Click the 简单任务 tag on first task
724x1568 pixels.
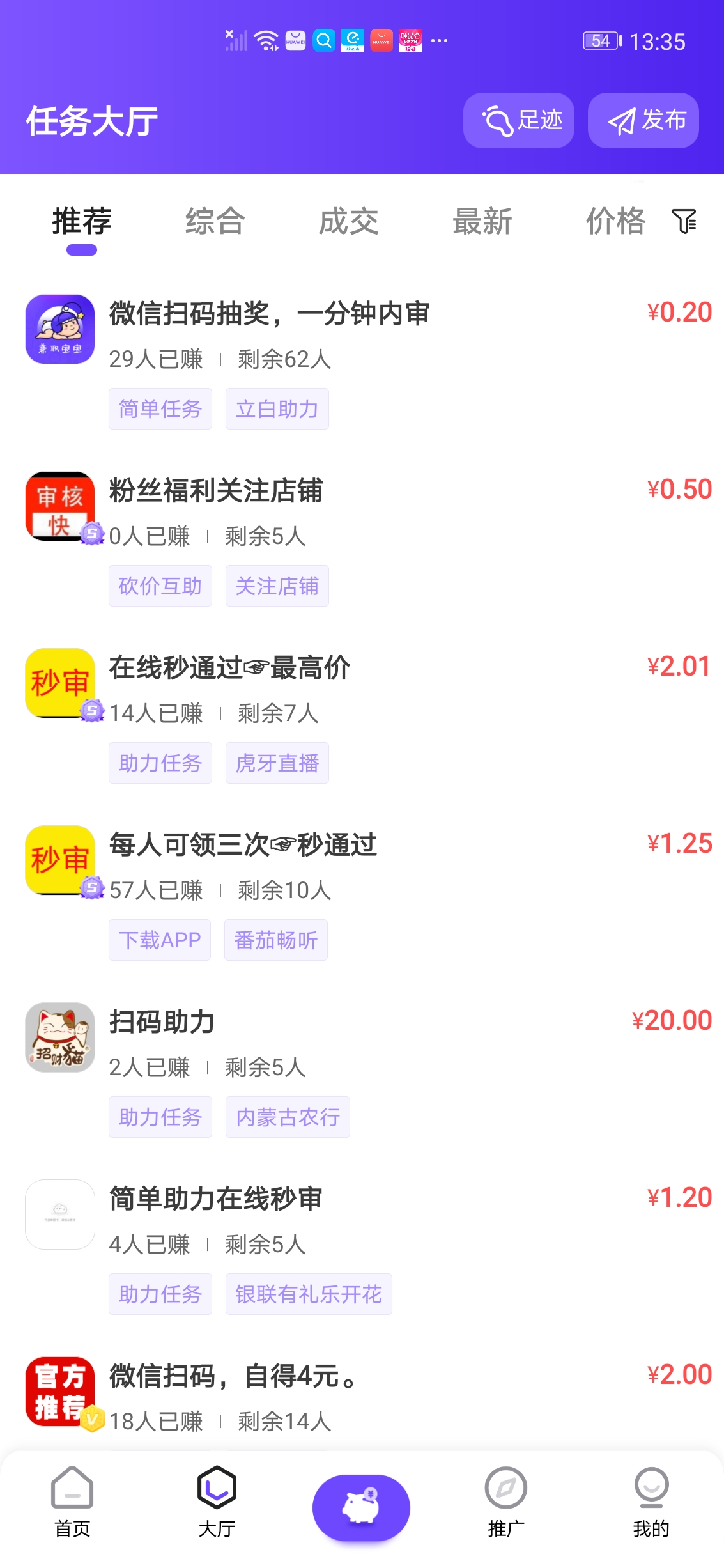click(160, 408)
